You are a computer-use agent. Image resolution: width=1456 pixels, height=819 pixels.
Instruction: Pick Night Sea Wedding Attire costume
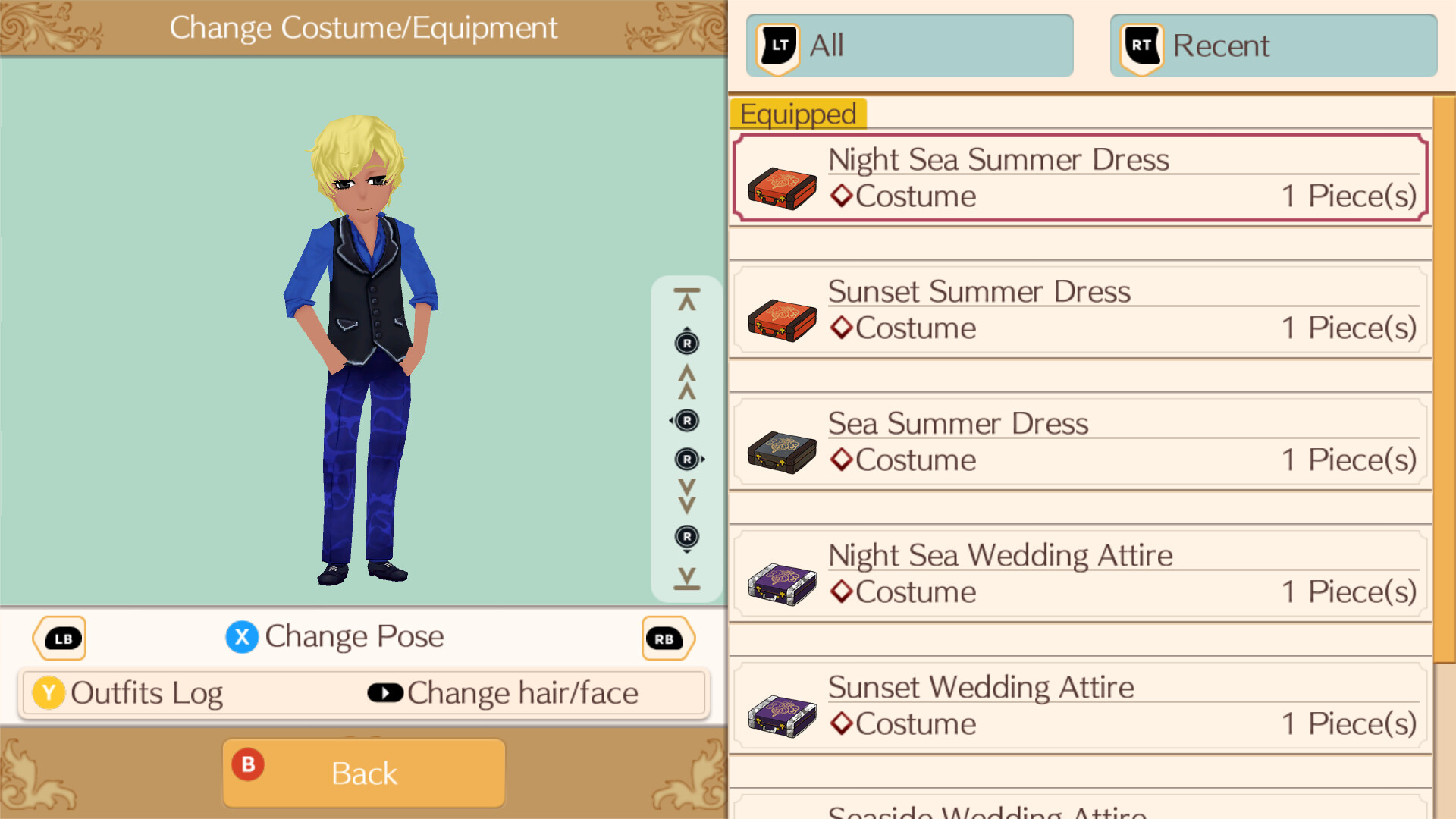pyautogui.click(x=1080, y=574)
